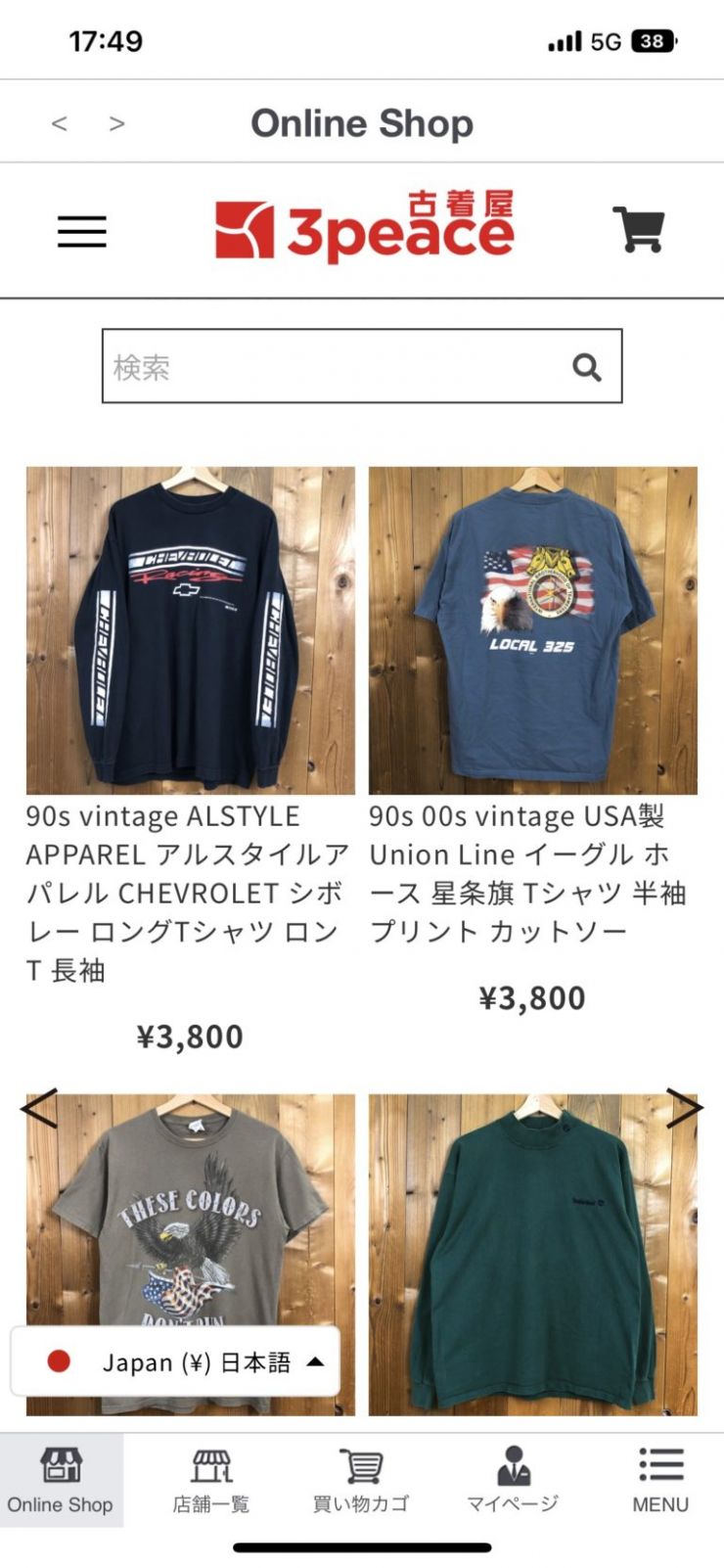Screen dimensions: 724x1568
Task: Tap the 検索 search input field
Action: click(294, 366)
